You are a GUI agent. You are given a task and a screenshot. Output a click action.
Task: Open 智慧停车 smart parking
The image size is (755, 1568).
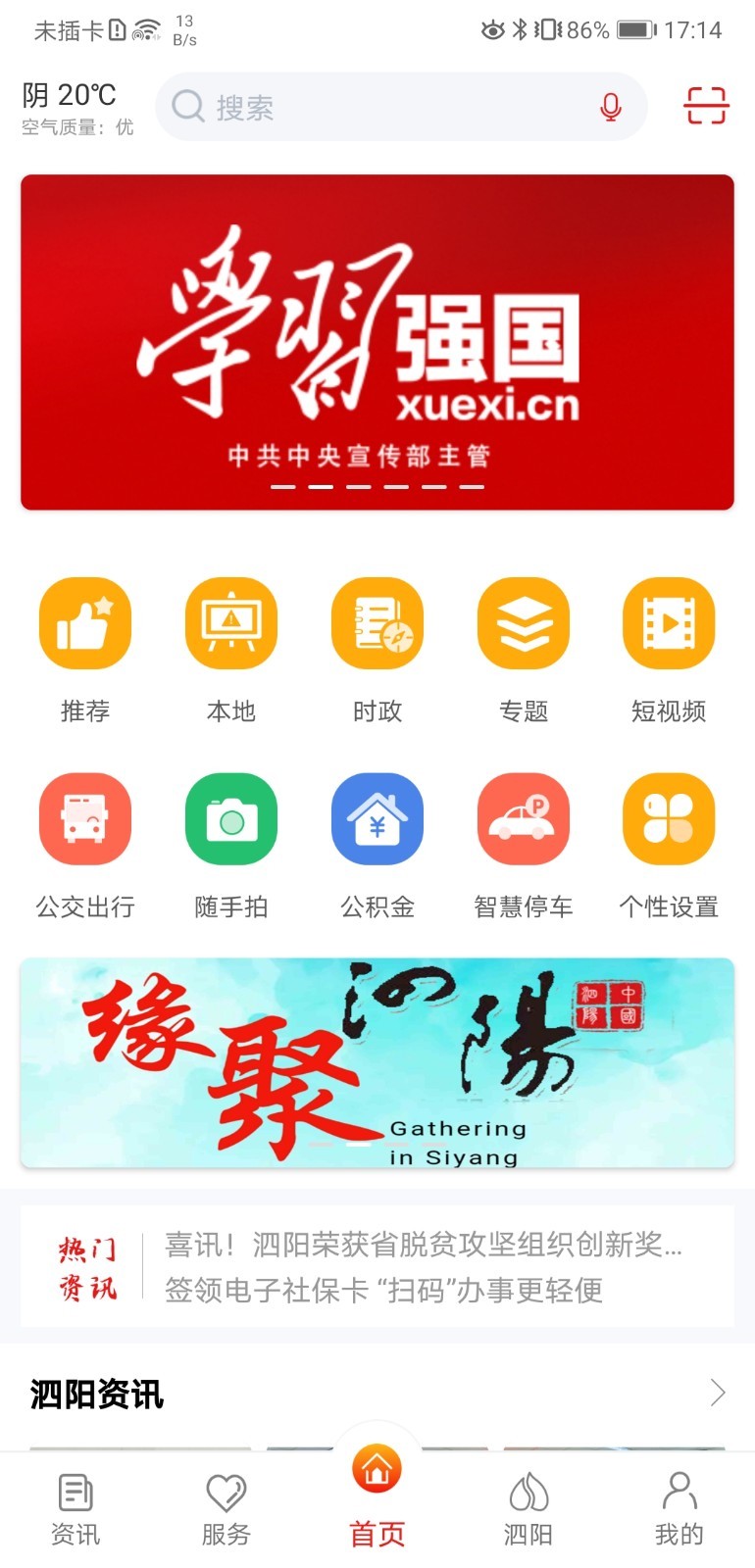click(x=524, y=843)
